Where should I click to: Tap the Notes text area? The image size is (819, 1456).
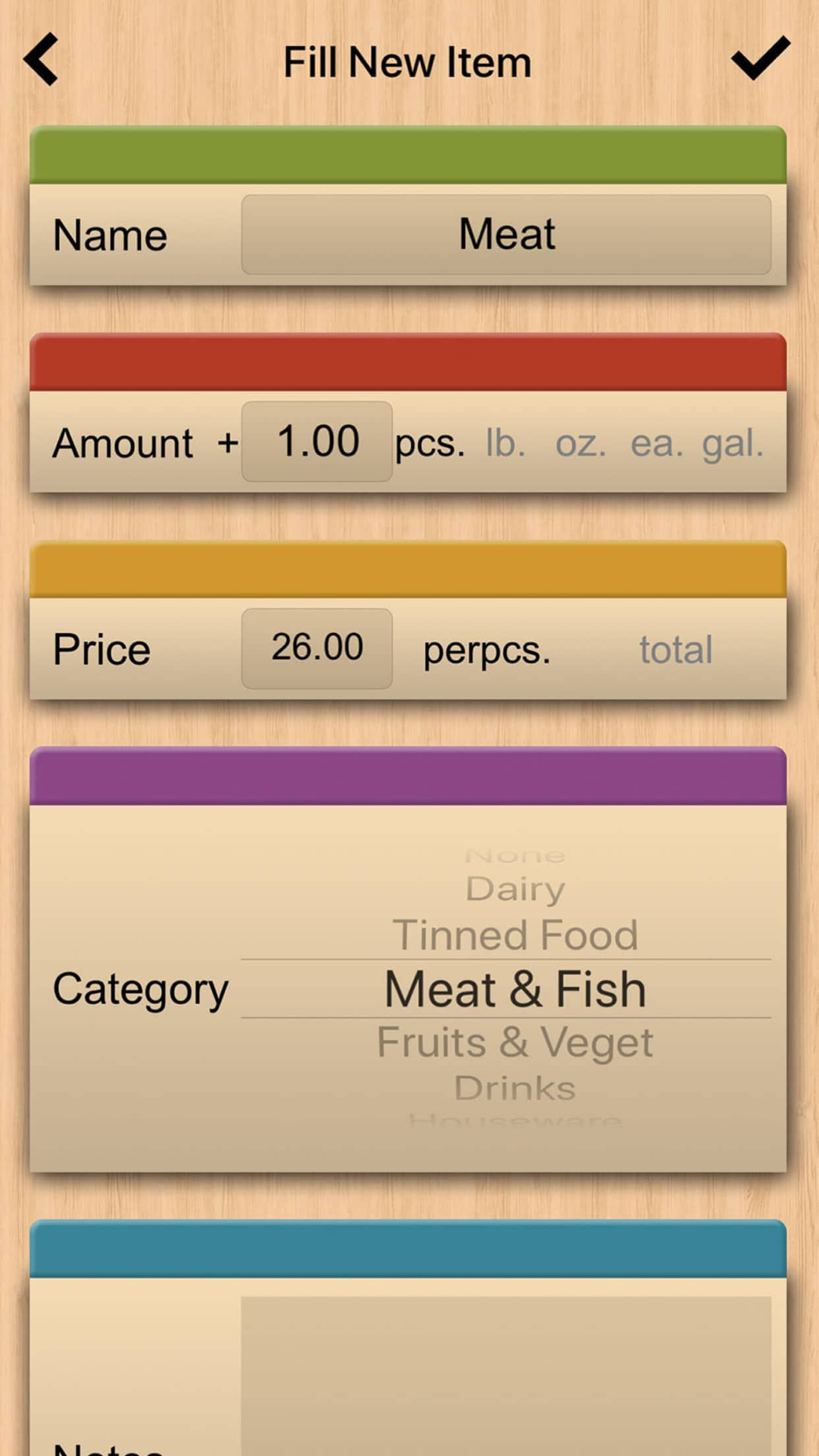pyautogui.click(x=506, y=1376)
